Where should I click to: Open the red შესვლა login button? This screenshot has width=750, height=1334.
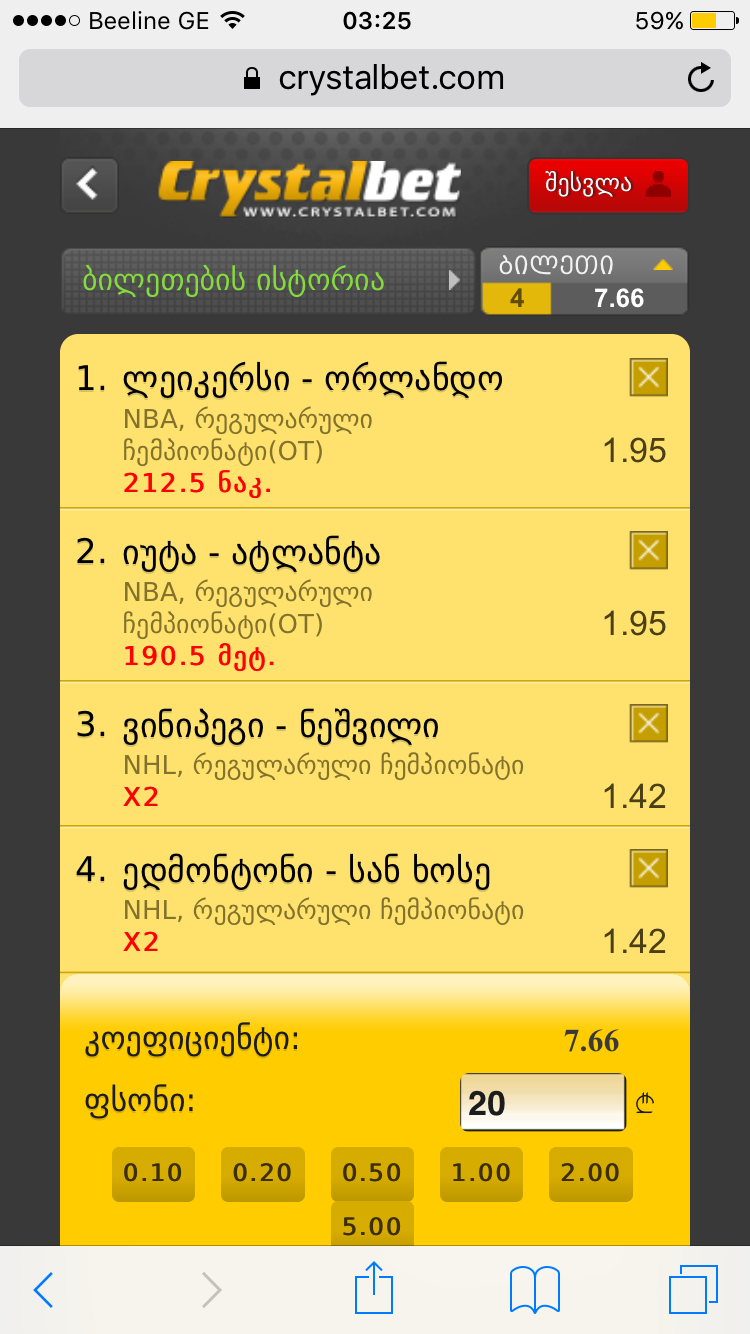(608, 185)
